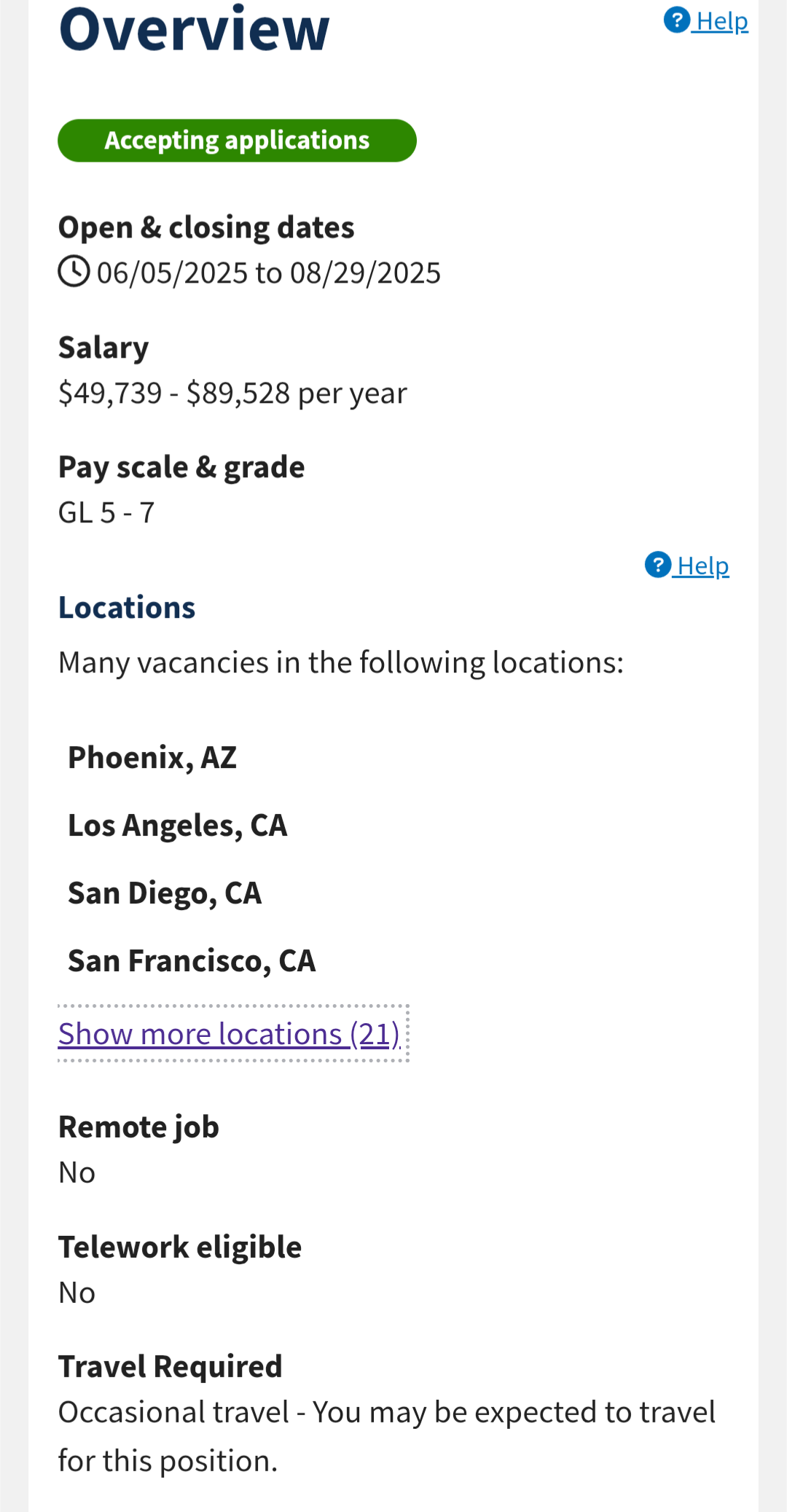Expand Show more locations (21)
The width and height of the screenshot is (787, 1512).
(230, 1033)
